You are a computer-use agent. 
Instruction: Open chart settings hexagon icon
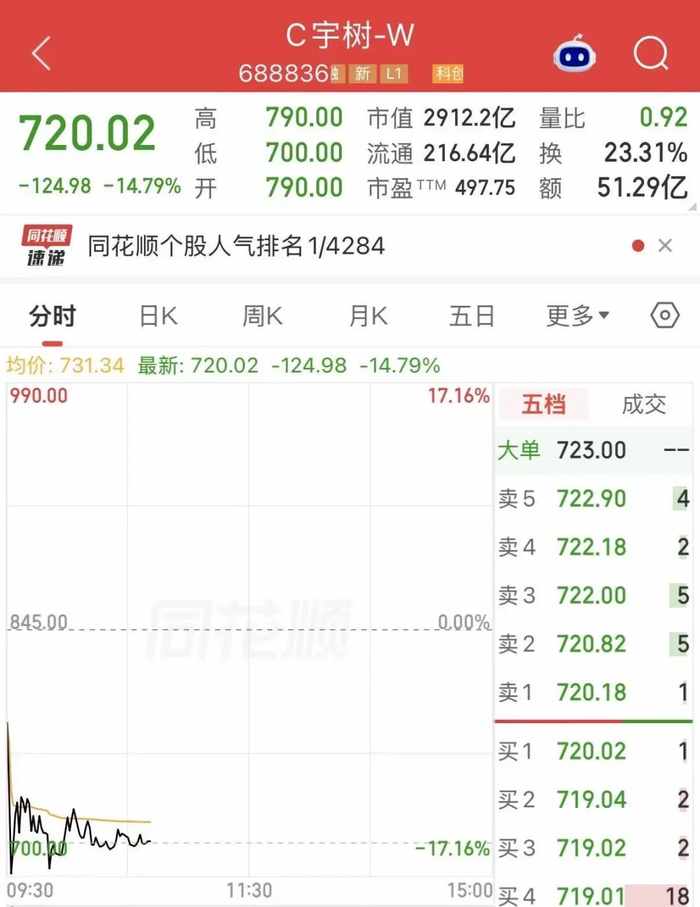point(665,316)
